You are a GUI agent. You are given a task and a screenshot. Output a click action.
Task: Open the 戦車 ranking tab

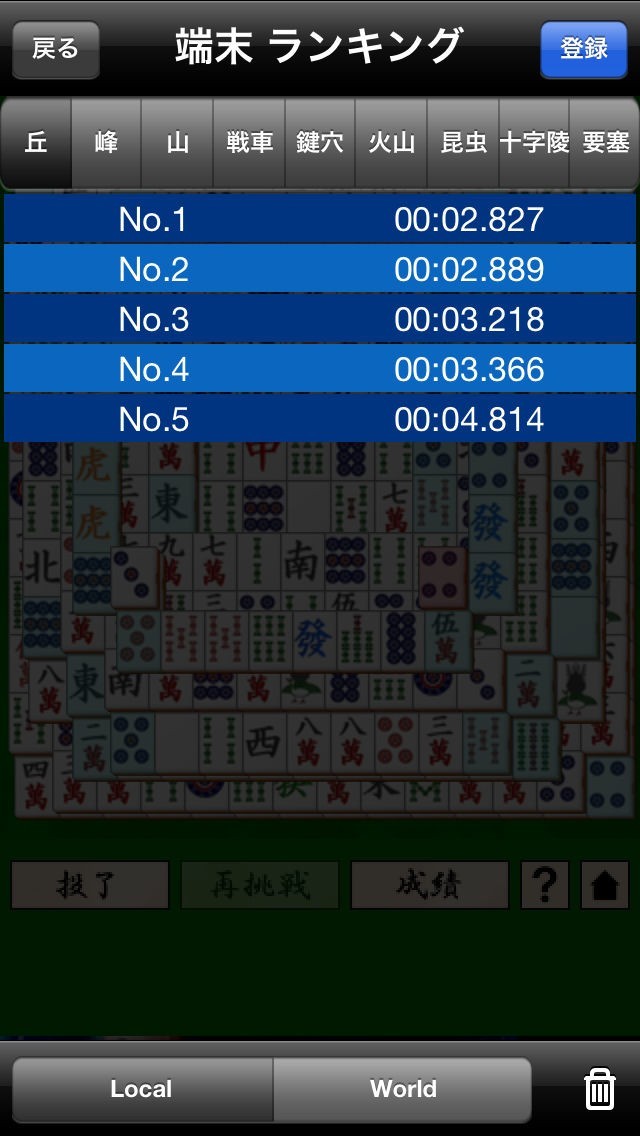click(249, 143)
